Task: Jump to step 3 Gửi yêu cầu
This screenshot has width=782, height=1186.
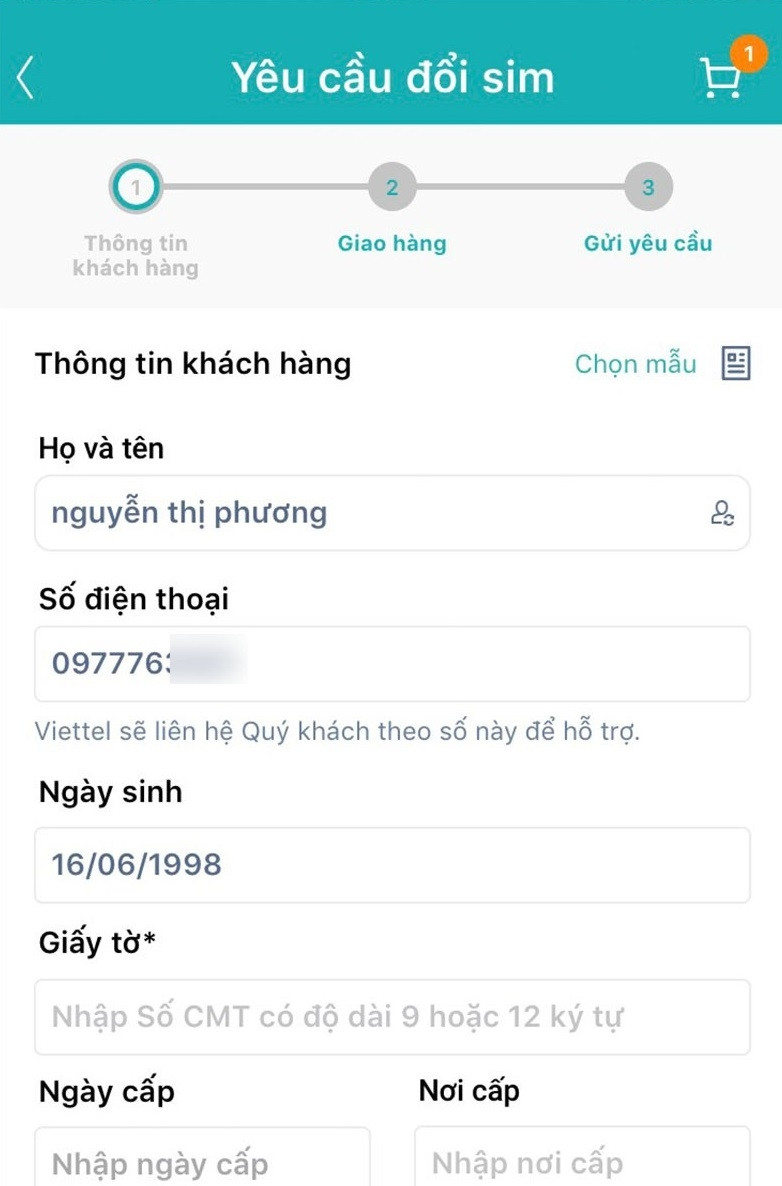Action: [x=648, y=188]
